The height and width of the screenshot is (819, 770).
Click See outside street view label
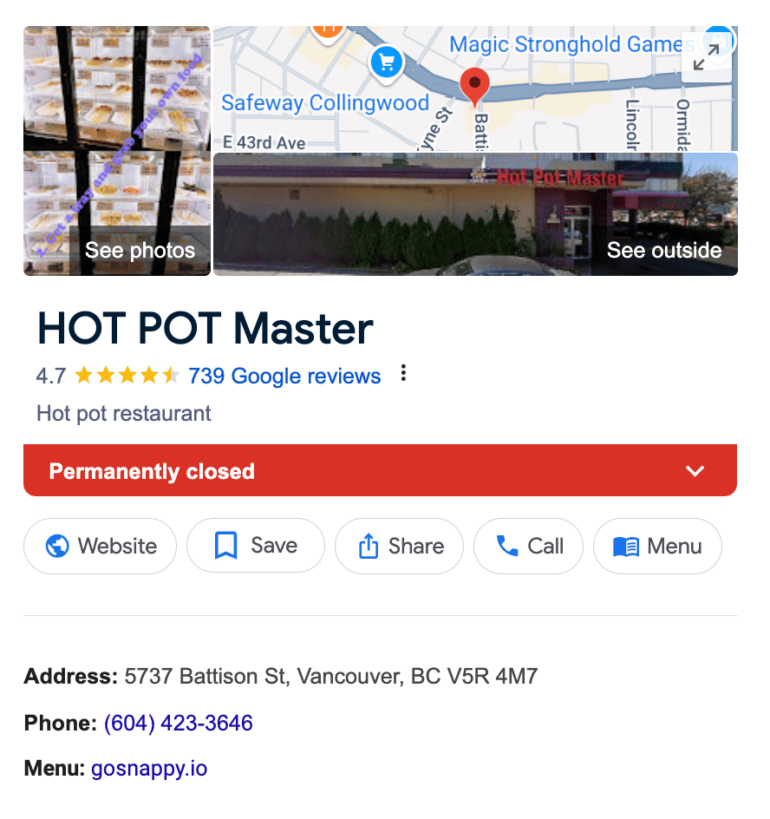tap(664, 251)
